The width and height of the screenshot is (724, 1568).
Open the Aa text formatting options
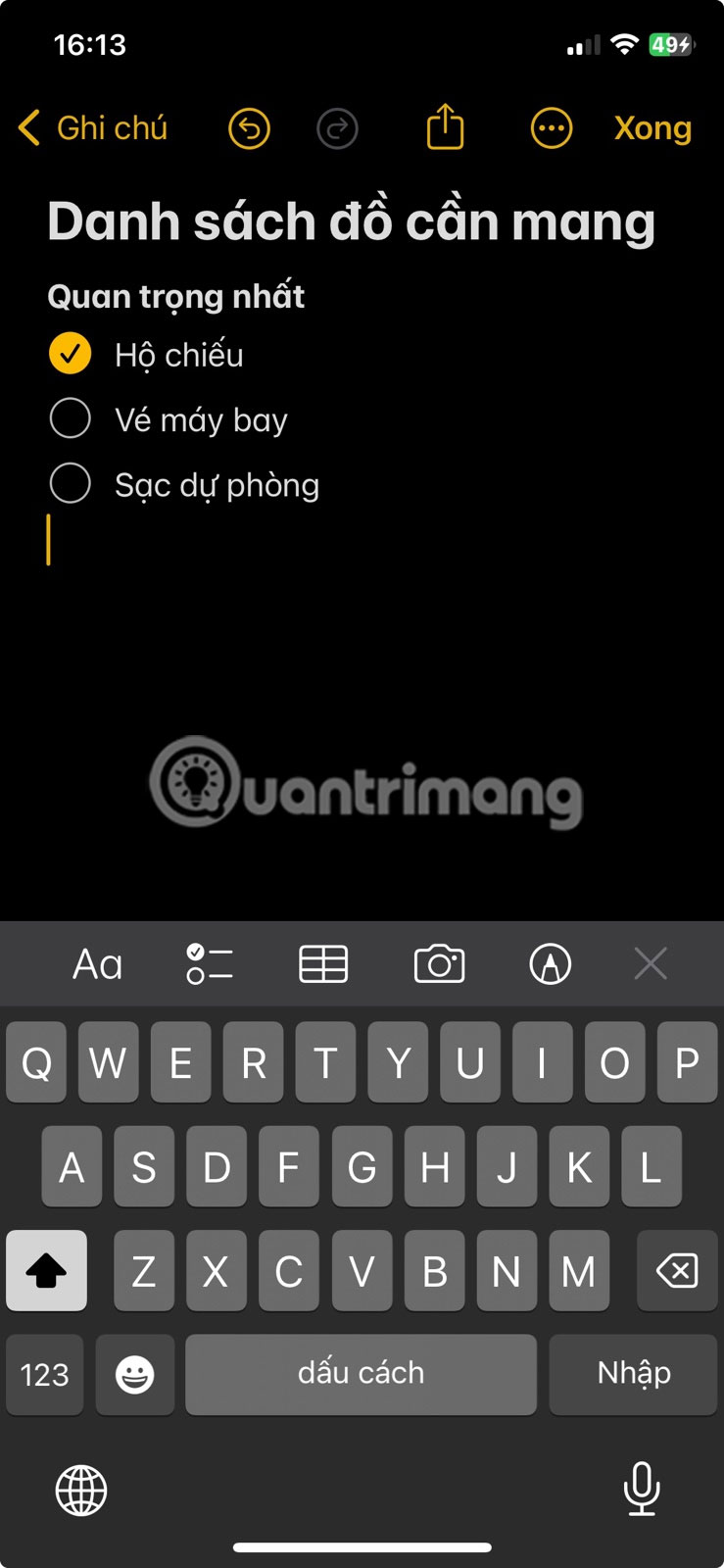tap(98, 964)
